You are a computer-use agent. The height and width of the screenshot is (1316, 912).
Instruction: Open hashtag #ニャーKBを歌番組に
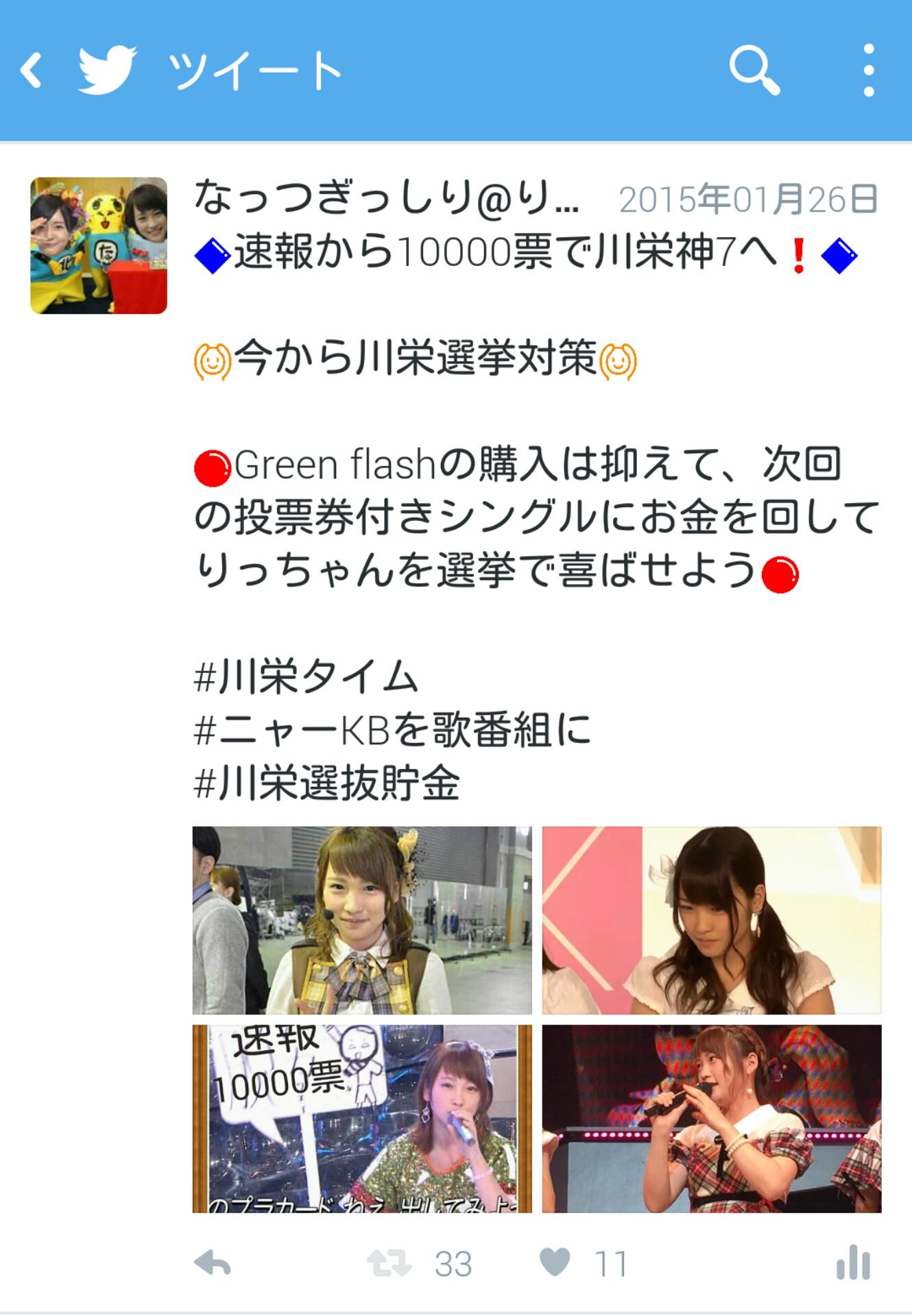(x=392, y=731)
